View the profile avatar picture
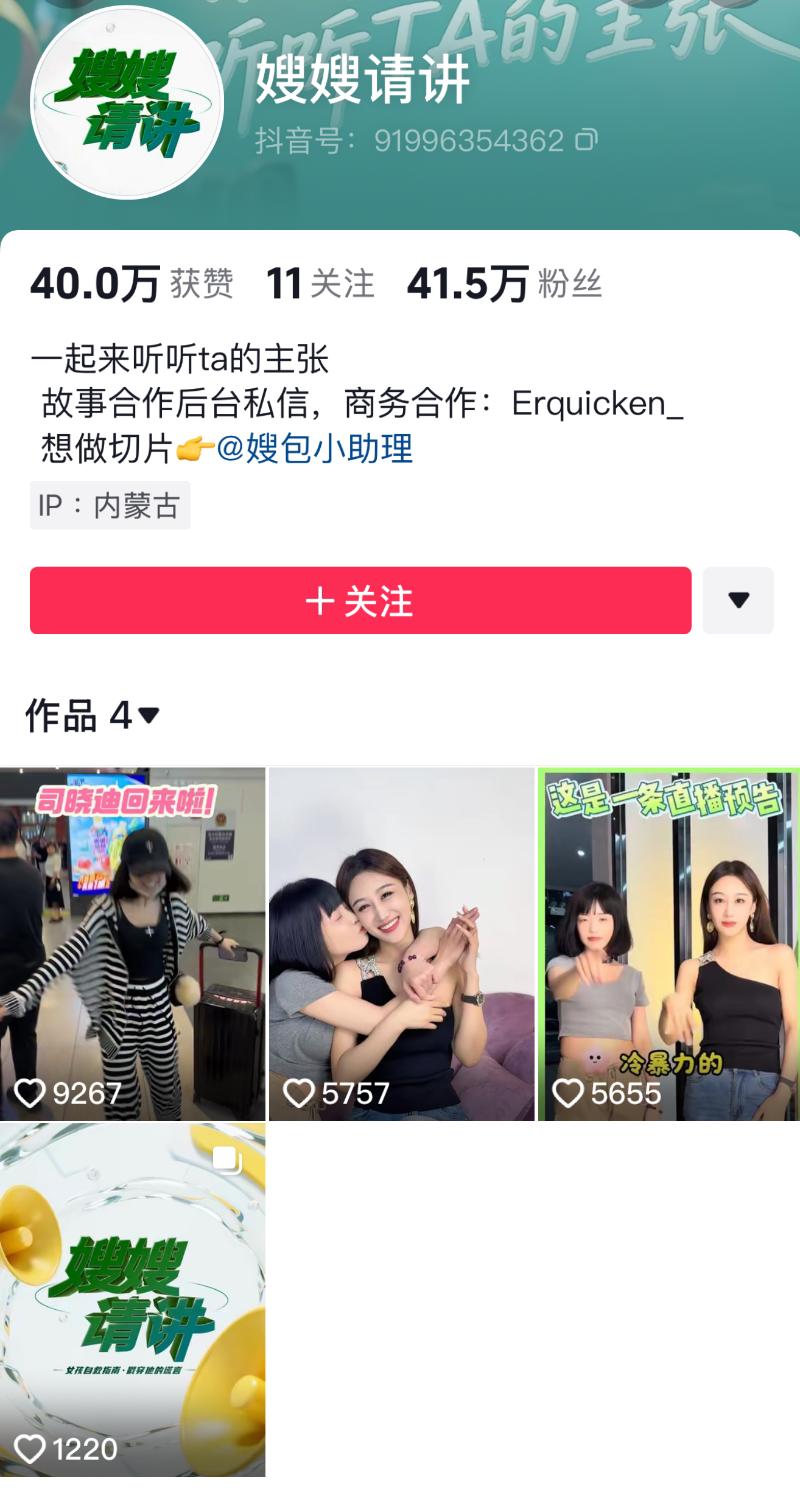800x1493 pixels. 127,102
